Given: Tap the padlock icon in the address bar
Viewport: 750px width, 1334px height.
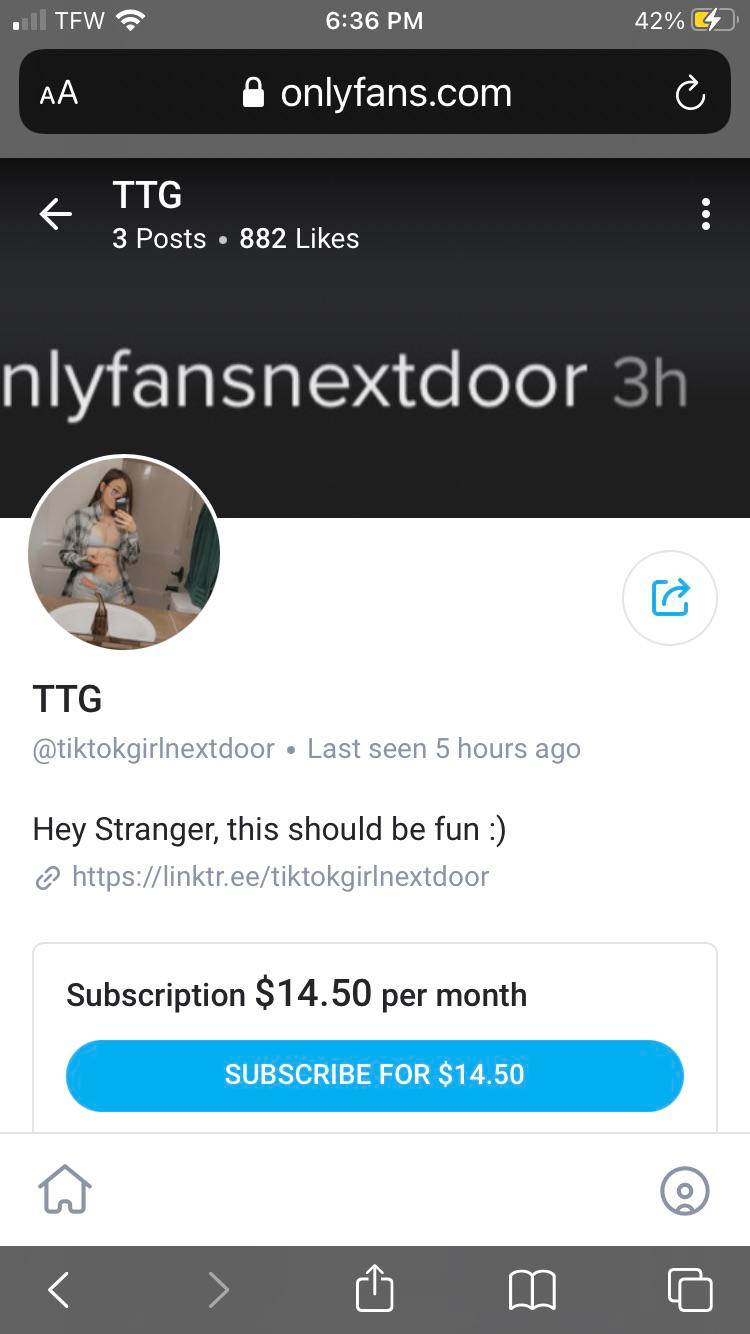Looking at the screenshot, I should (253, 92).
